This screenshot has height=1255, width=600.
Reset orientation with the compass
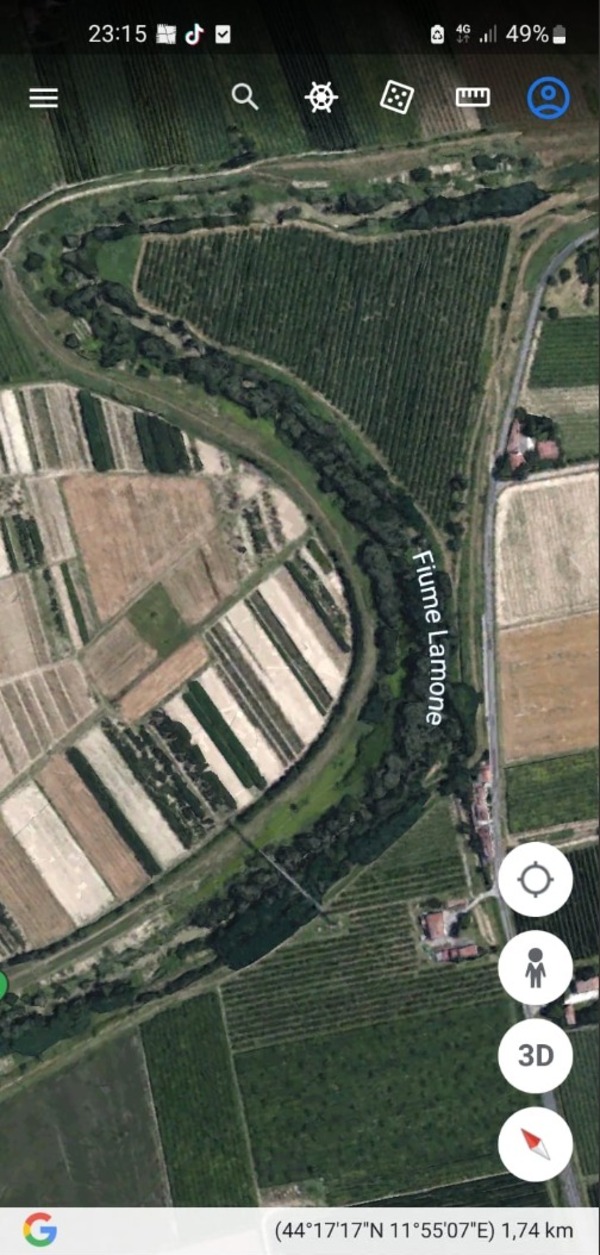[535, 1144]
